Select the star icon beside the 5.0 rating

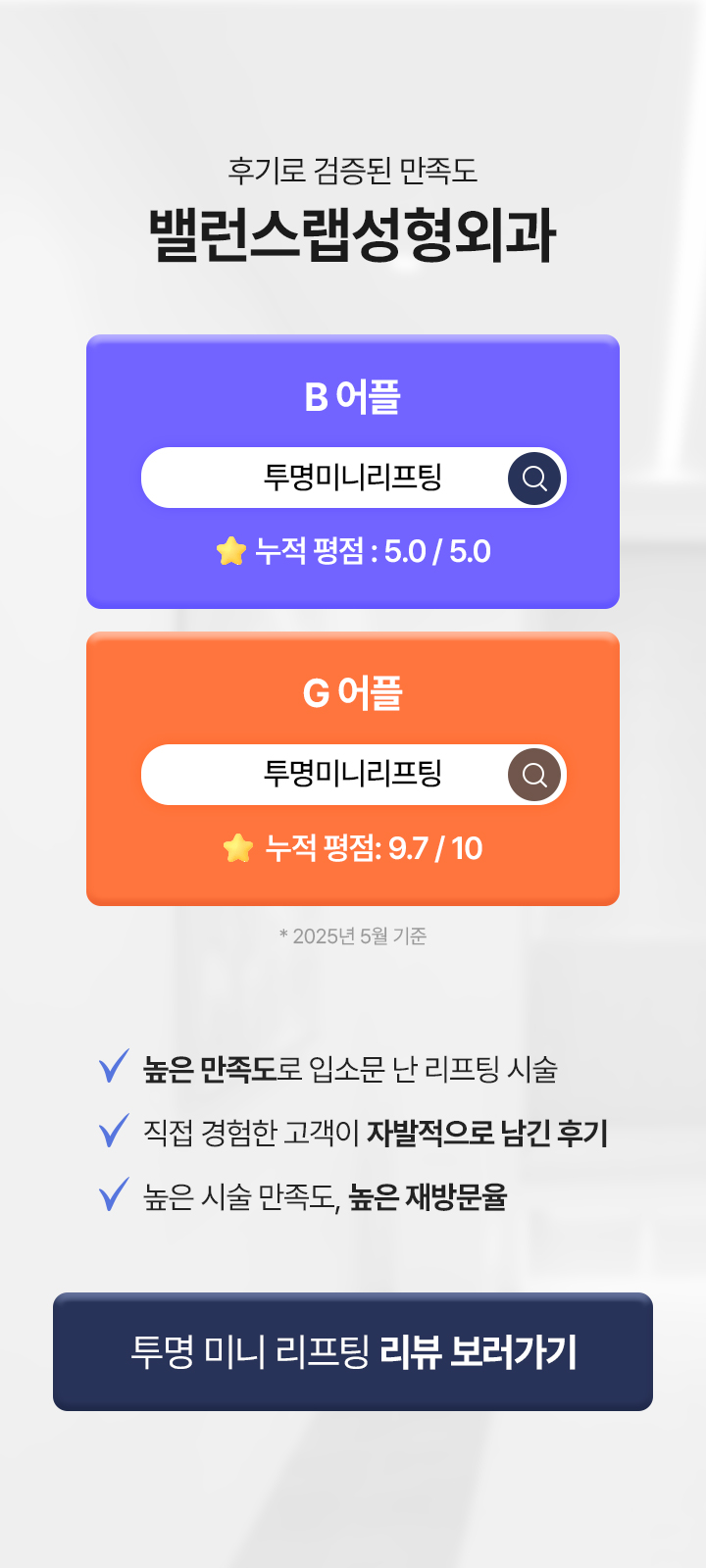point(229,552)
